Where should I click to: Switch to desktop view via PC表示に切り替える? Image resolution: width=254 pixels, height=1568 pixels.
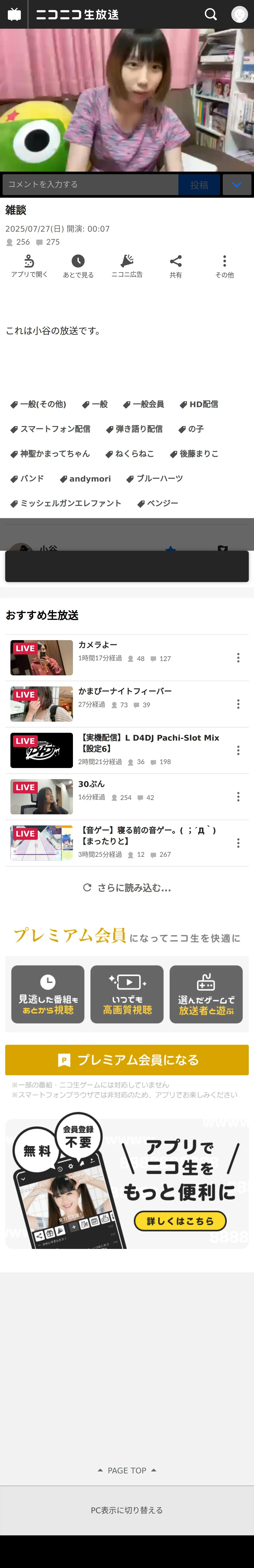point(127,1510)
